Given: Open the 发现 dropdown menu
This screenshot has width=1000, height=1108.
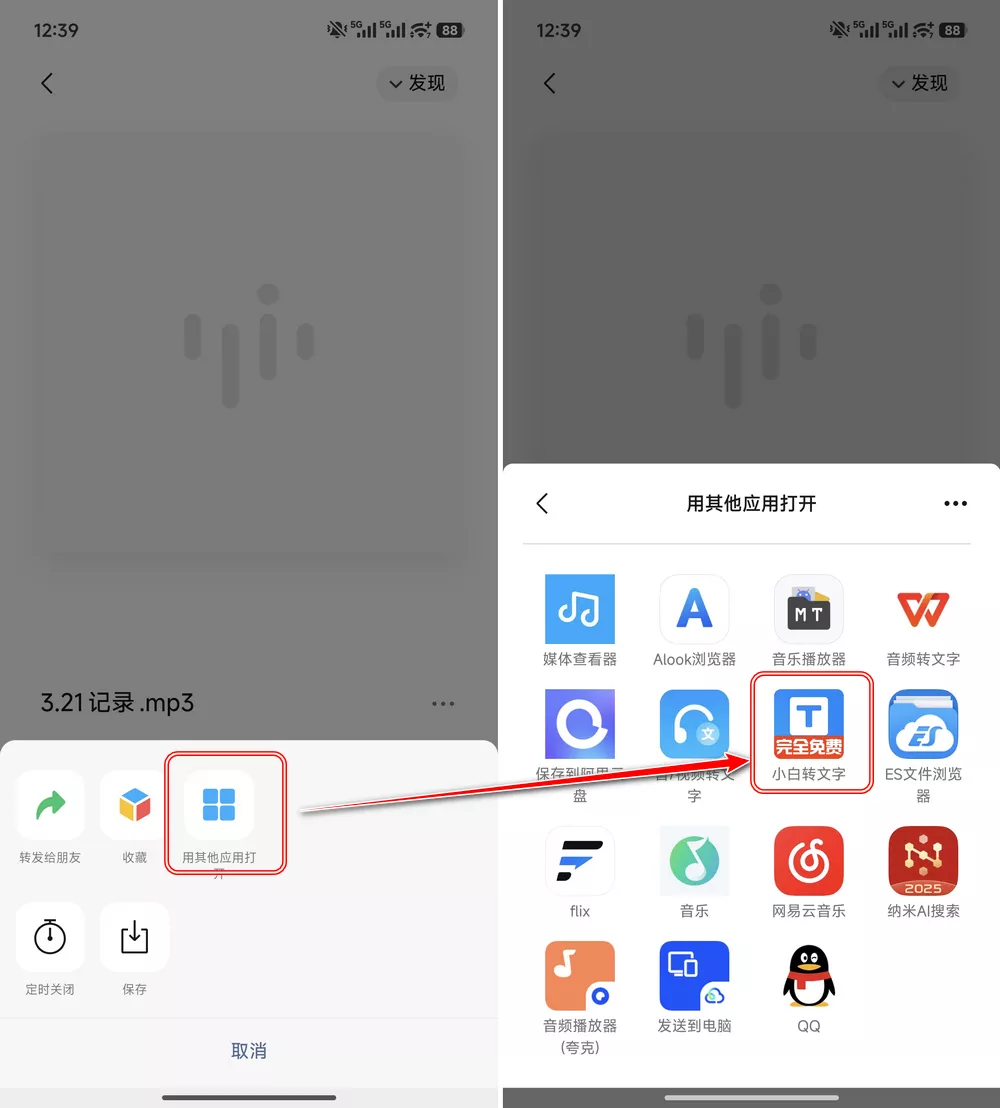Looking at the screenshot, I should click(417, 84).
